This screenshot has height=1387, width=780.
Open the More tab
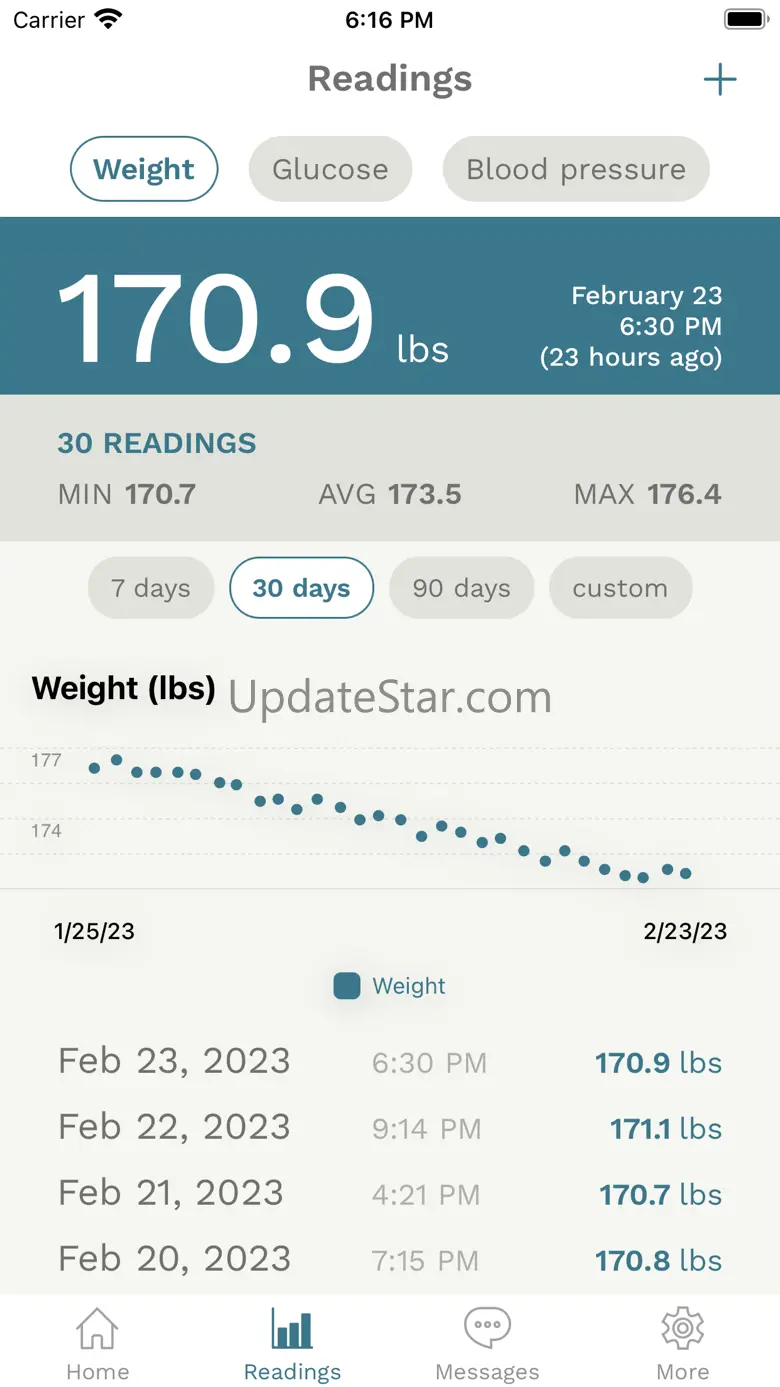tap(683, 1345)
